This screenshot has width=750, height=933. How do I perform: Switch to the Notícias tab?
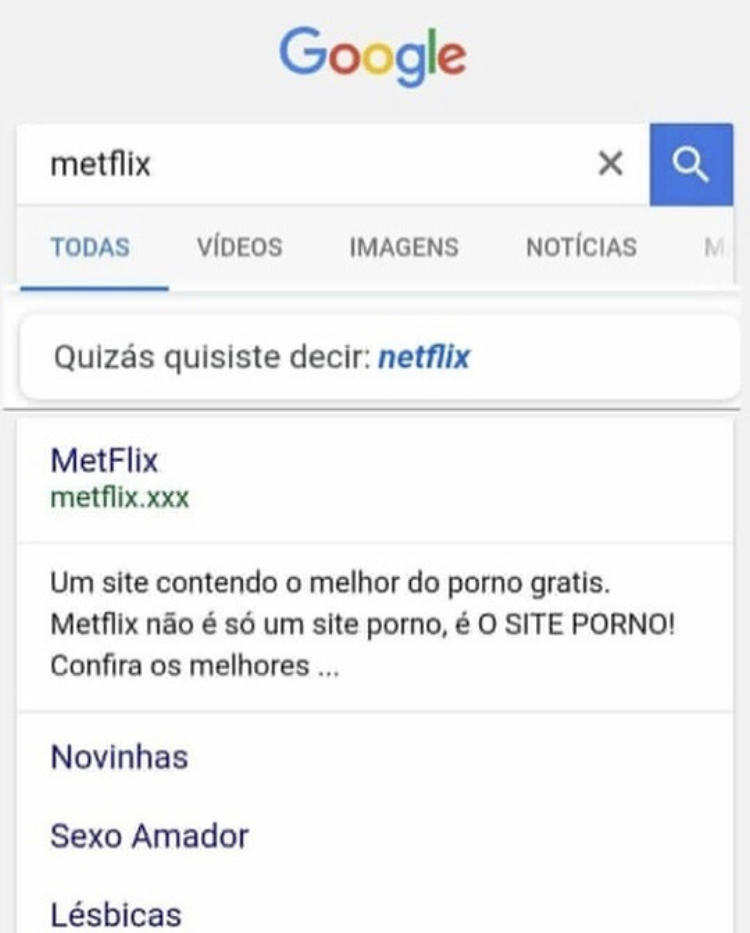tap(581, 247)
